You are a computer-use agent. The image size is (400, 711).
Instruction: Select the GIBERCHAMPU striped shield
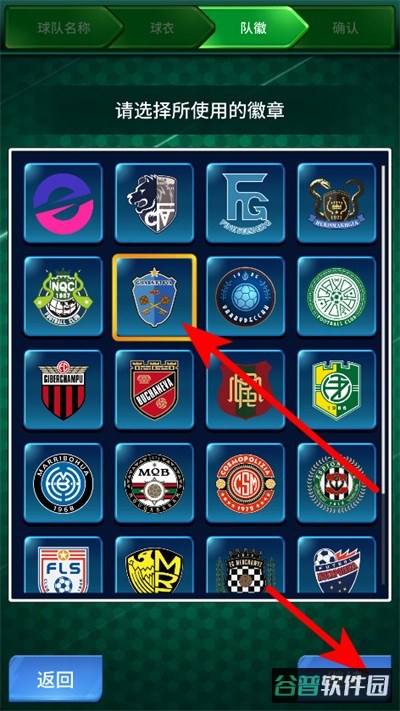pyautogui.click(x=63, y=390)
